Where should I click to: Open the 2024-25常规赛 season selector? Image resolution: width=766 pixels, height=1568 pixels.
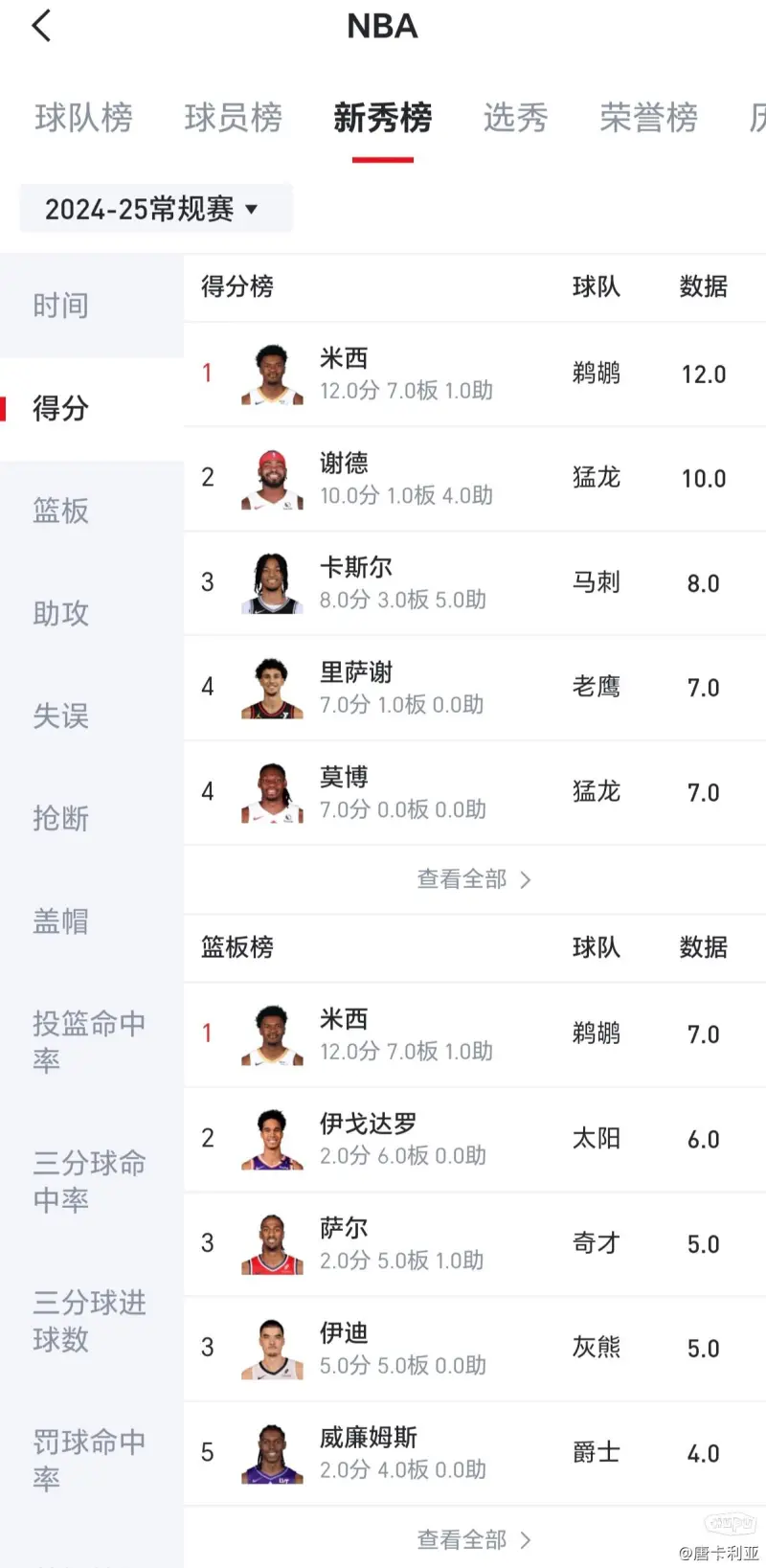pyautogui.click(x=155, y=208)
